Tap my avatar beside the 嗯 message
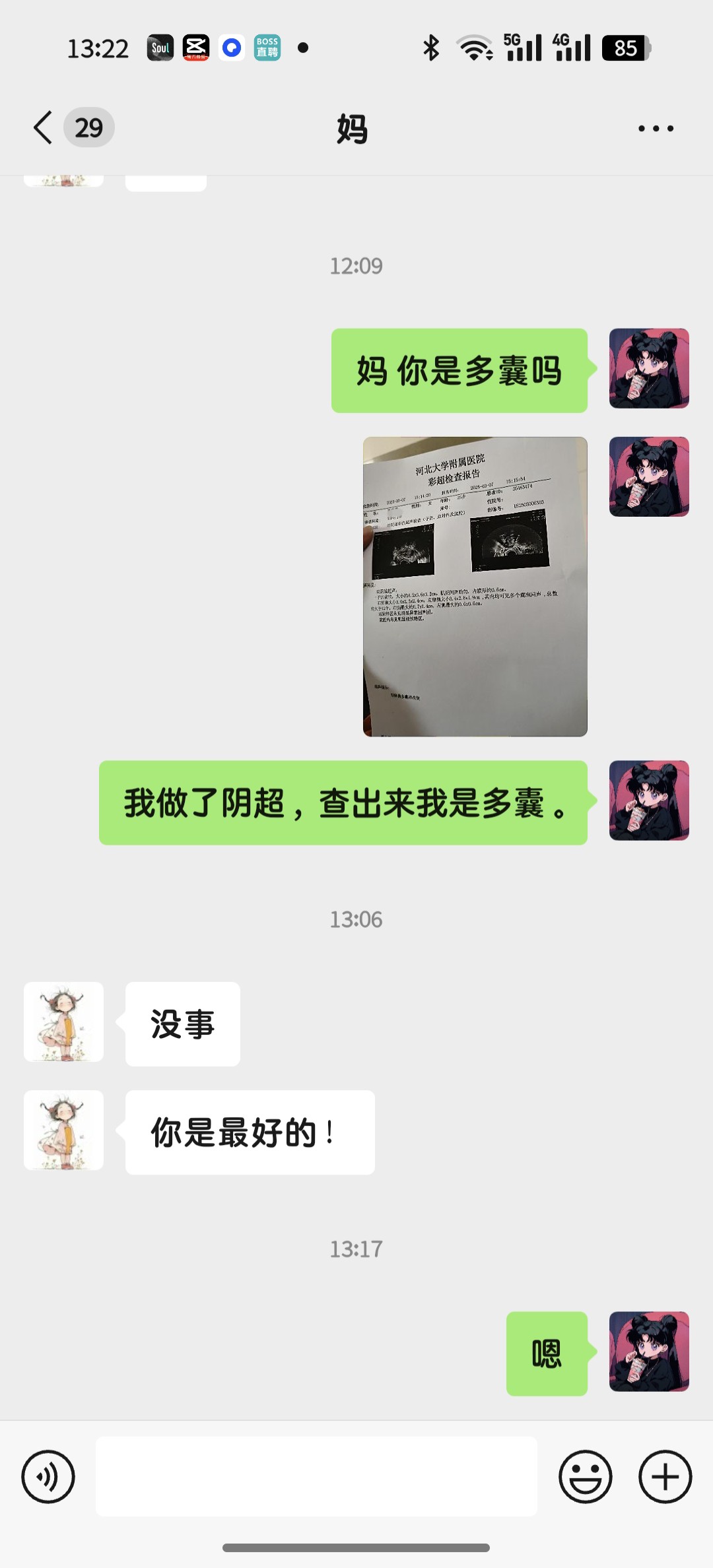713x1568 pixels. (649, 1351)
